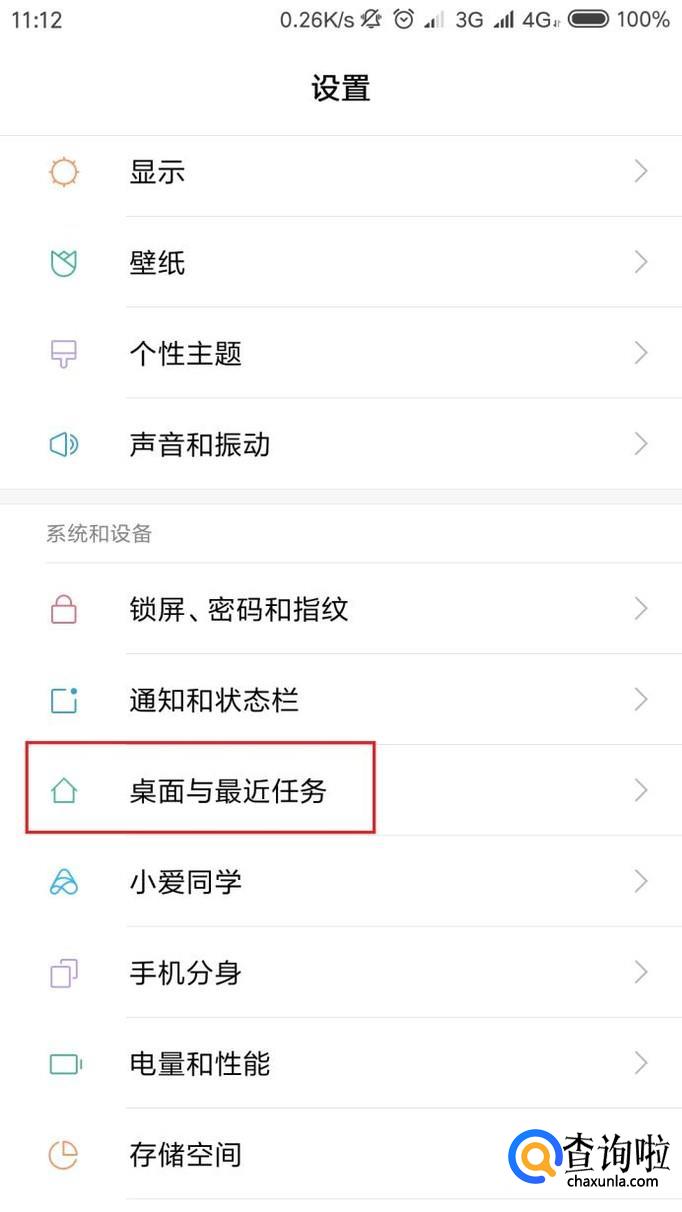Open the 显示 display settings
This screenshot has width=682, height=1212.
(340, 172)
